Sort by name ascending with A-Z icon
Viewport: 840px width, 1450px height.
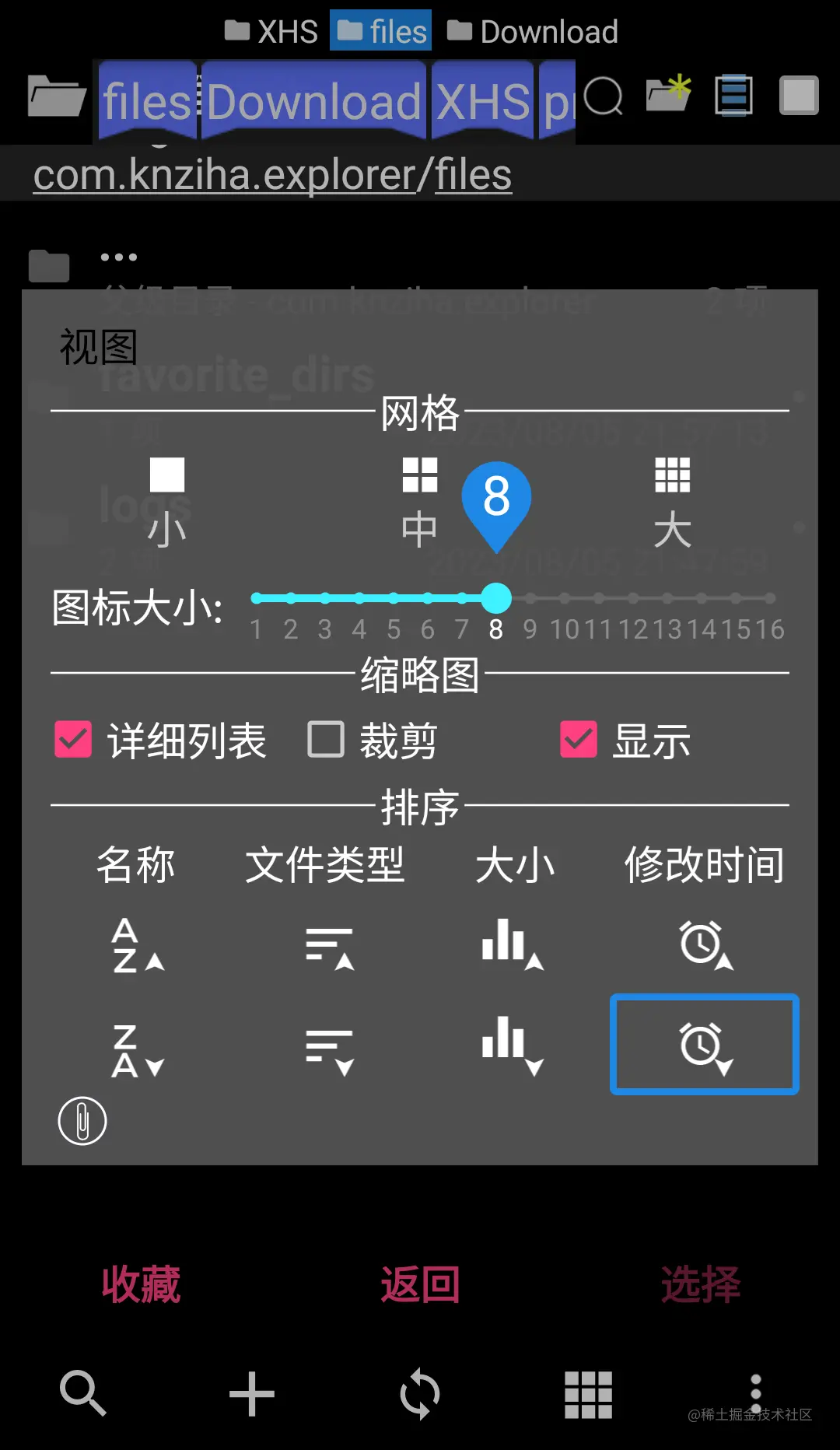coord(136,945)
